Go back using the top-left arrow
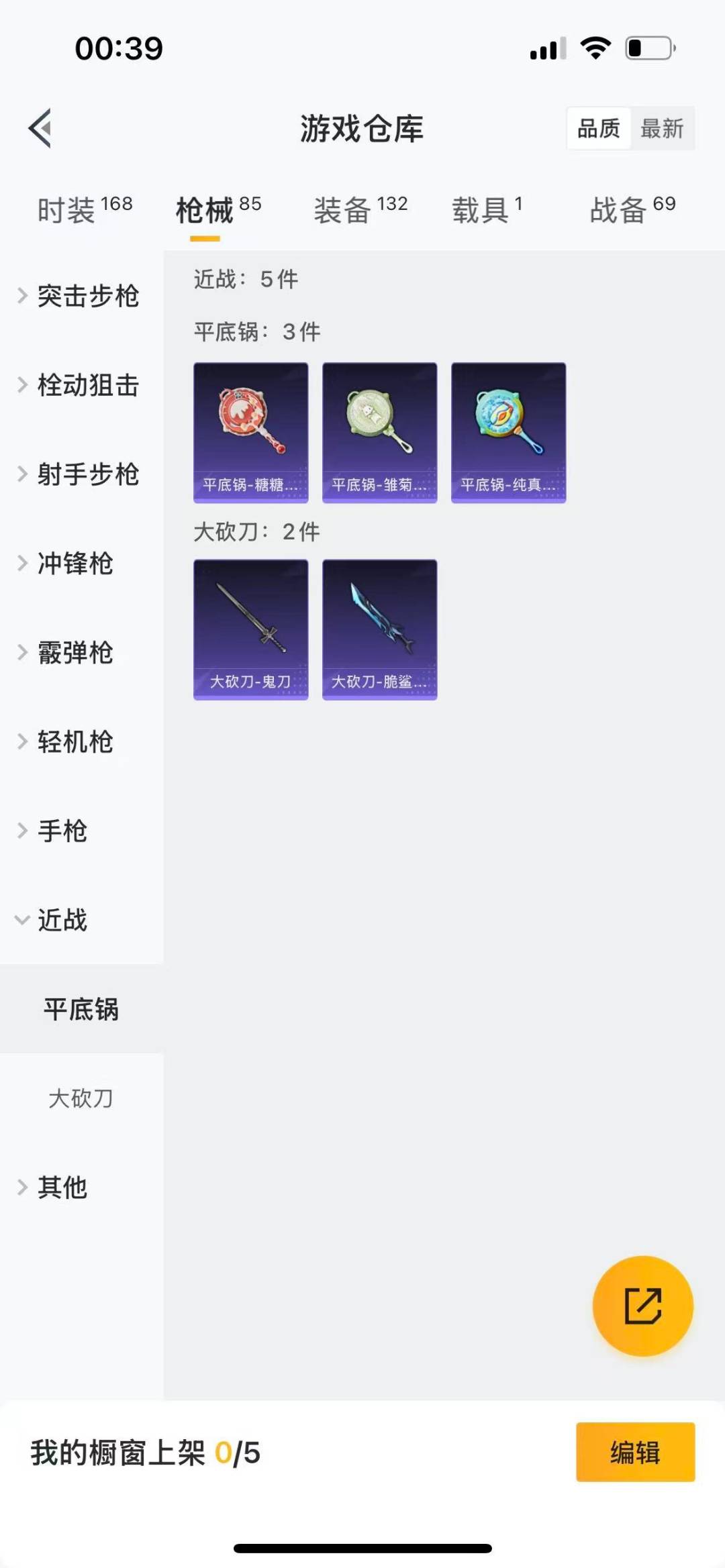This screenshot has width=725, height=1568. point(40,128)
